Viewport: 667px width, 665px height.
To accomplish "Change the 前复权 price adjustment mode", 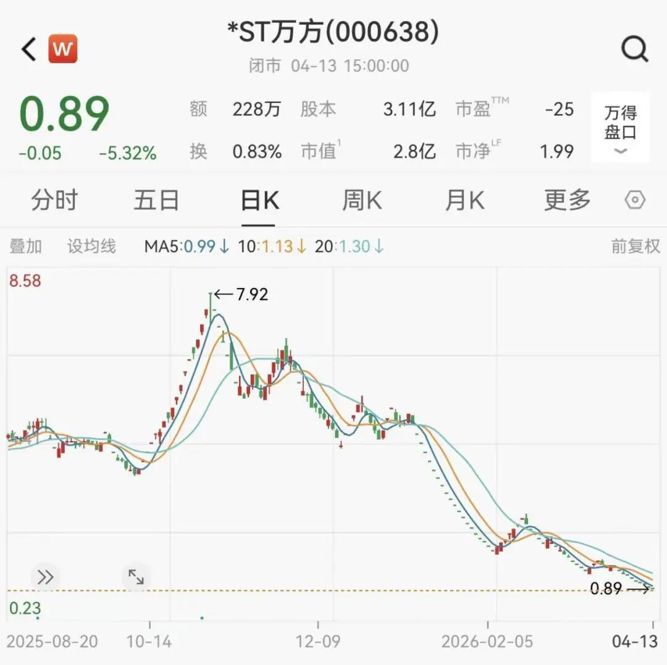I will (635, 246).
